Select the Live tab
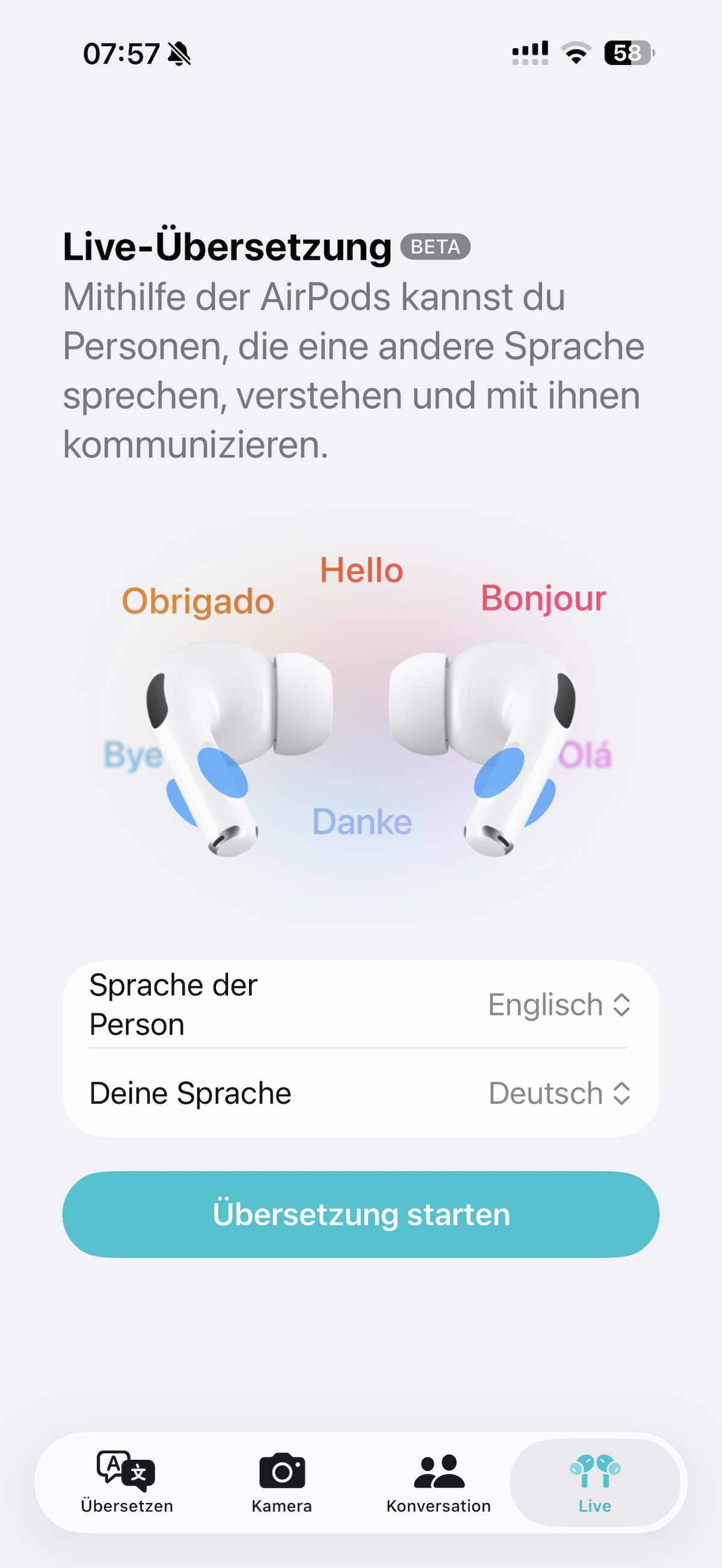722x1568 pixels. [595, 1482]
